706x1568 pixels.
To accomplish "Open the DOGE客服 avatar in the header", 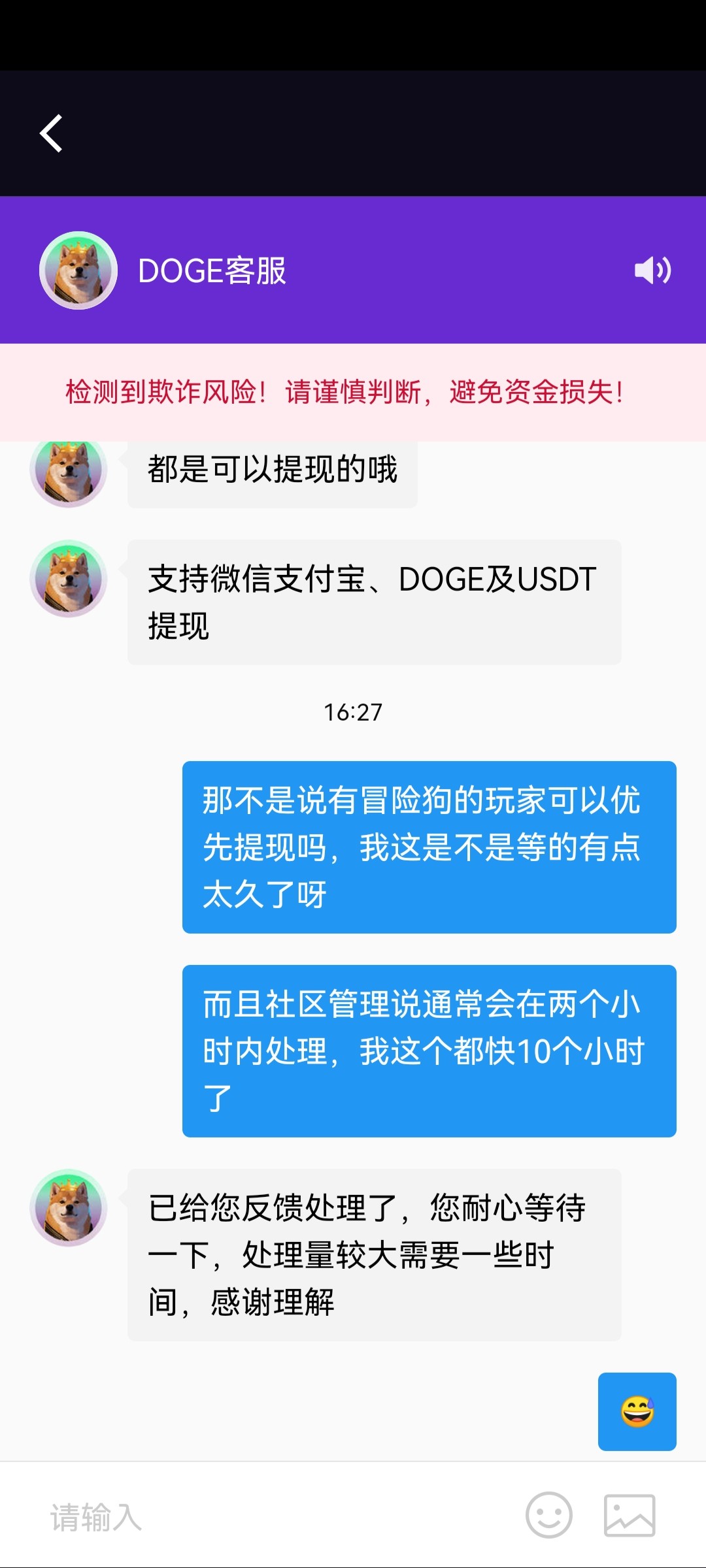I will point(78,270).
